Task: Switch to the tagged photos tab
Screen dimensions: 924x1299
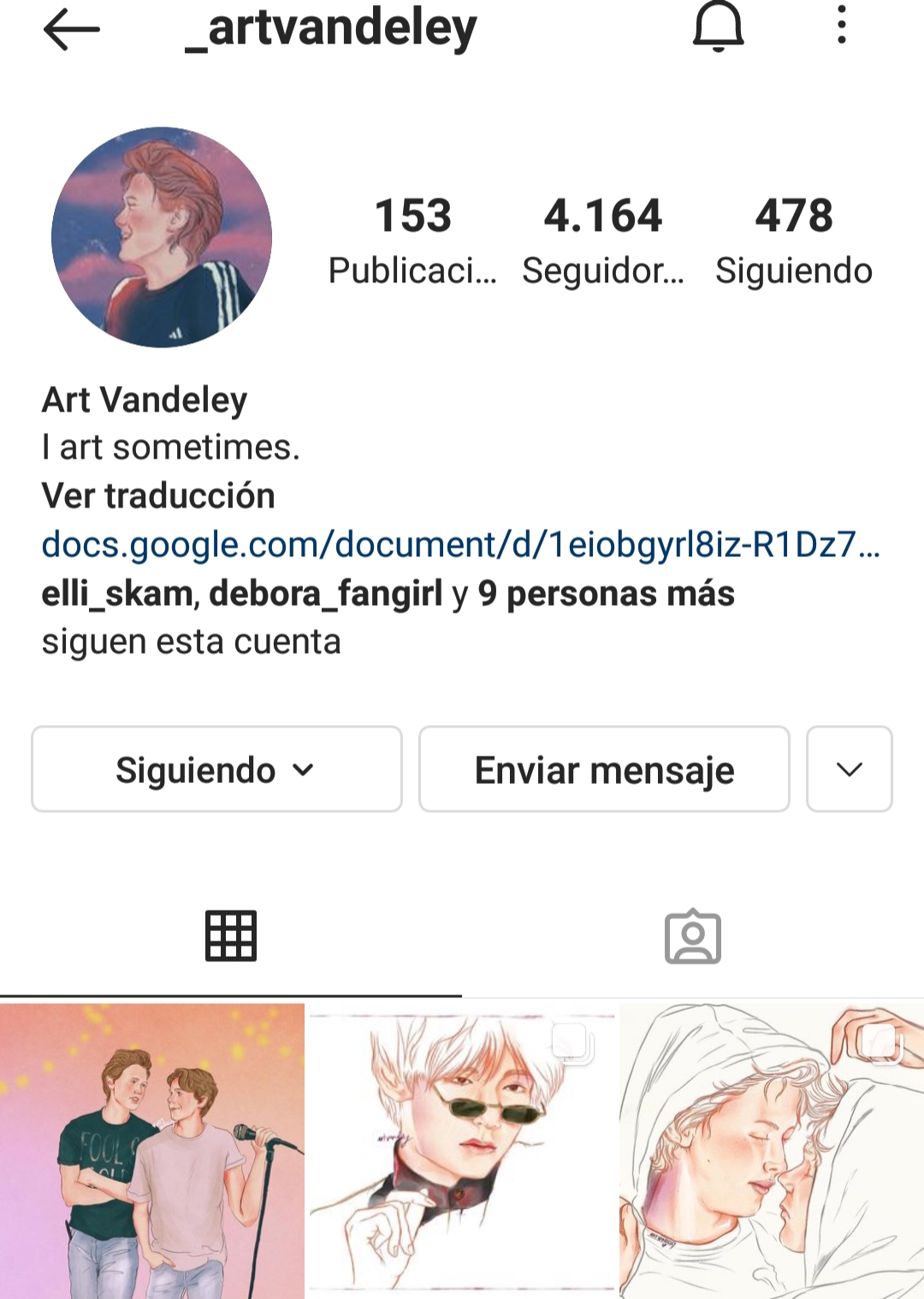Action: [693, 936]
